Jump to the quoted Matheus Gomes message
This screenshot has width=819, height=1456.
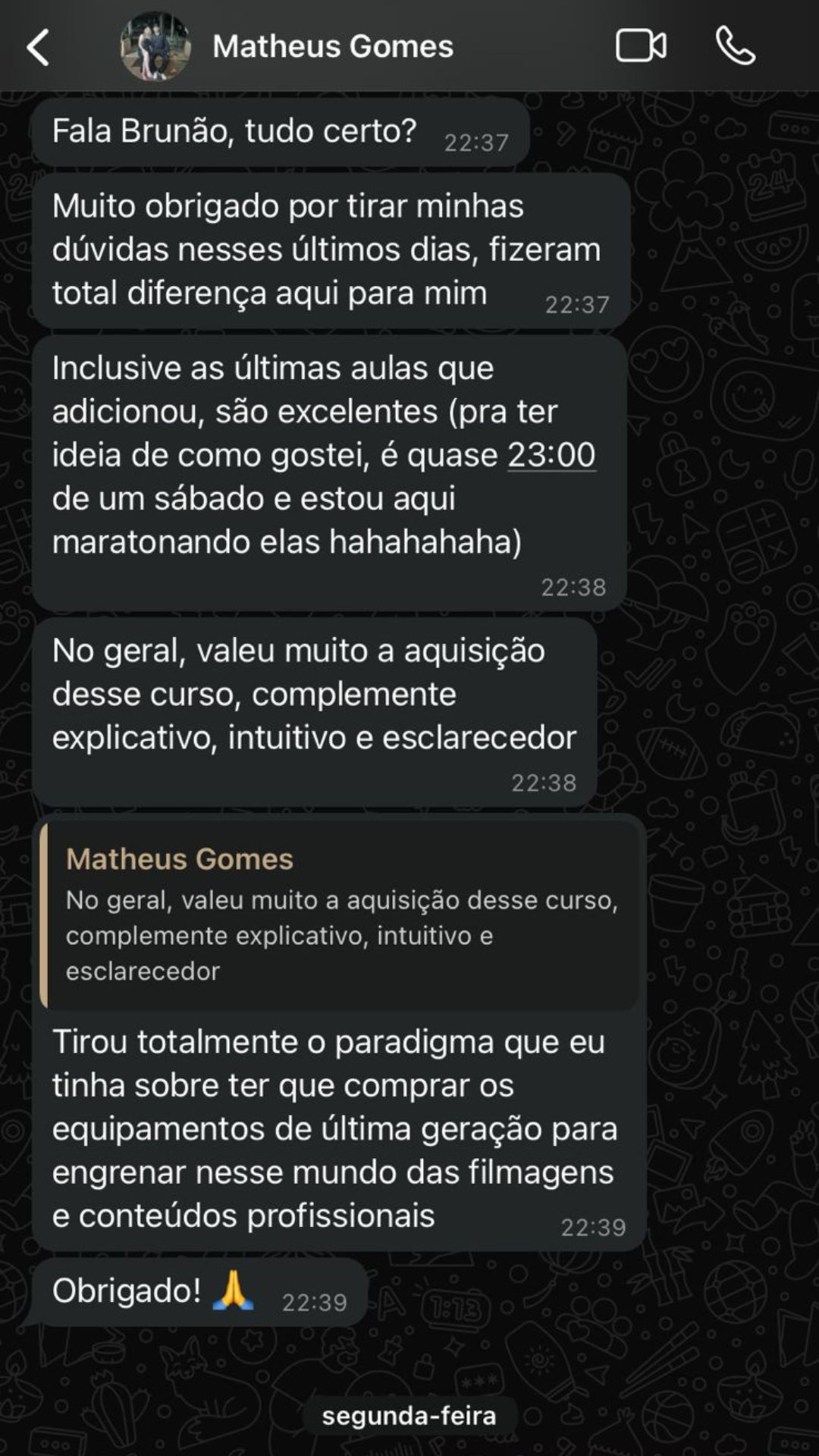pos(340,915)
